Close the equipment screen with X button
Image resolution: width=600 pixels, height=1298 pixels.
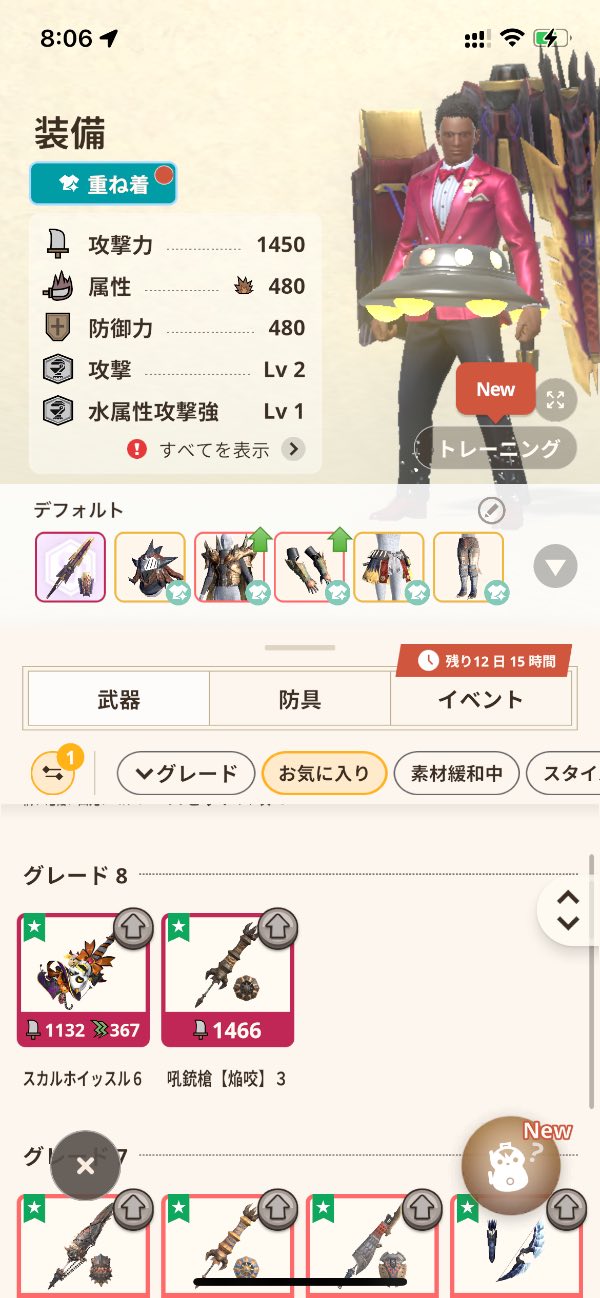pos(85,1165)
